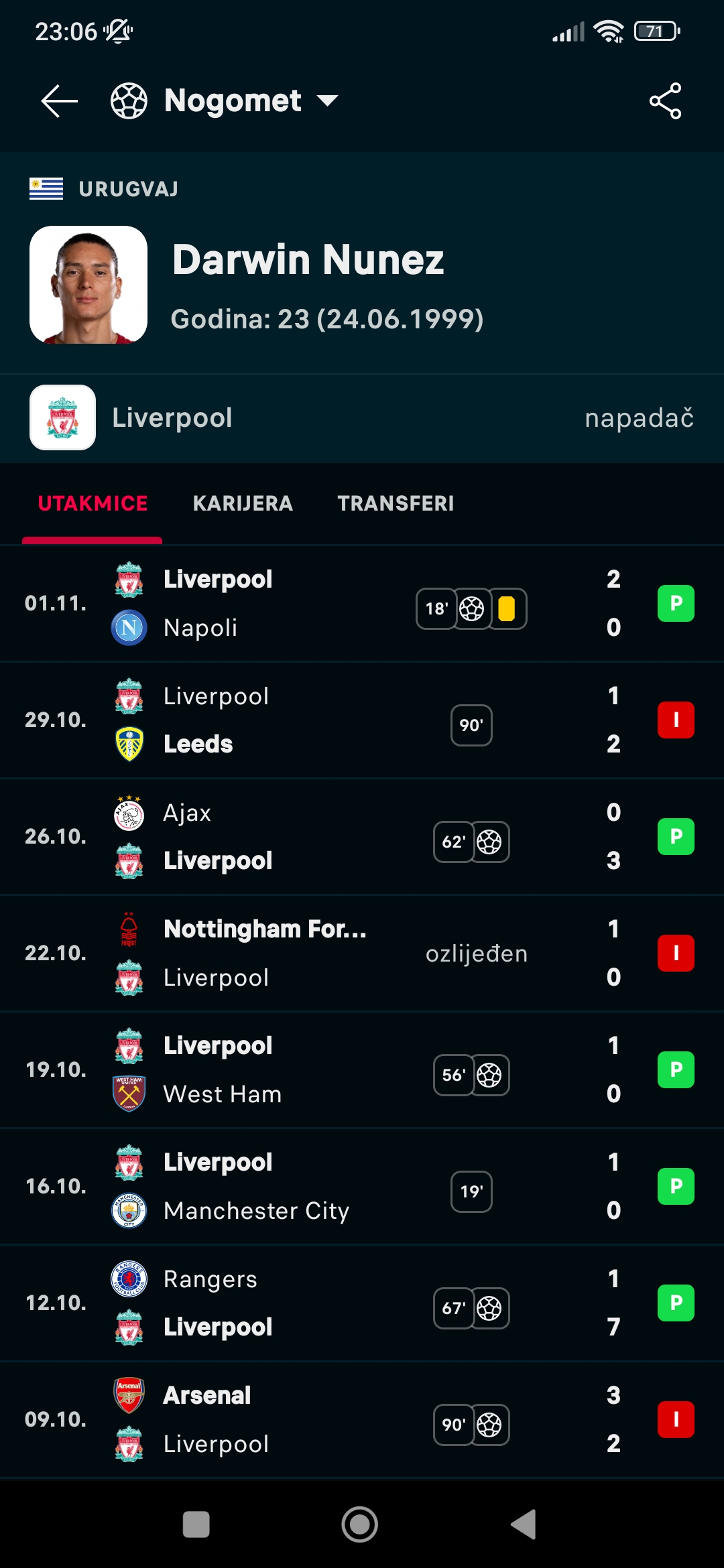Screen dimensions: 724x1568
Task: View the Ajax vs Liverpool match
Action: (x=362, y=837)
